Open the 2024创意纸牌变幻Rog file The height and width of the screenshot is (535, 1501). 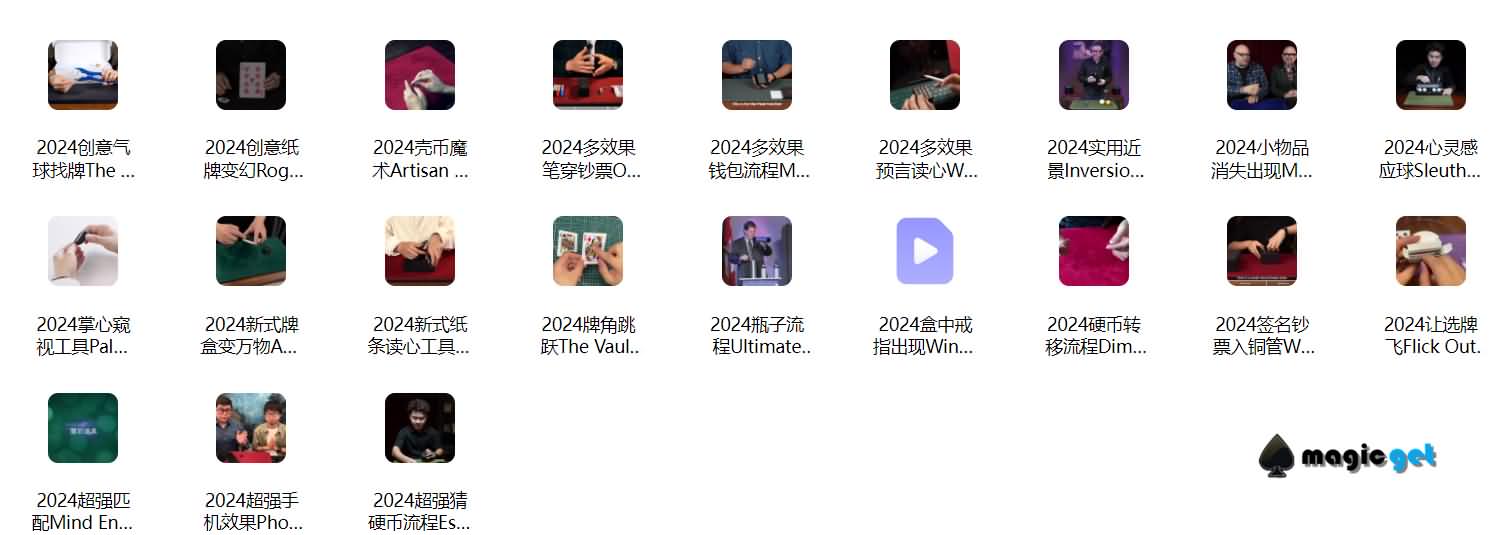(x=251, y=75)
